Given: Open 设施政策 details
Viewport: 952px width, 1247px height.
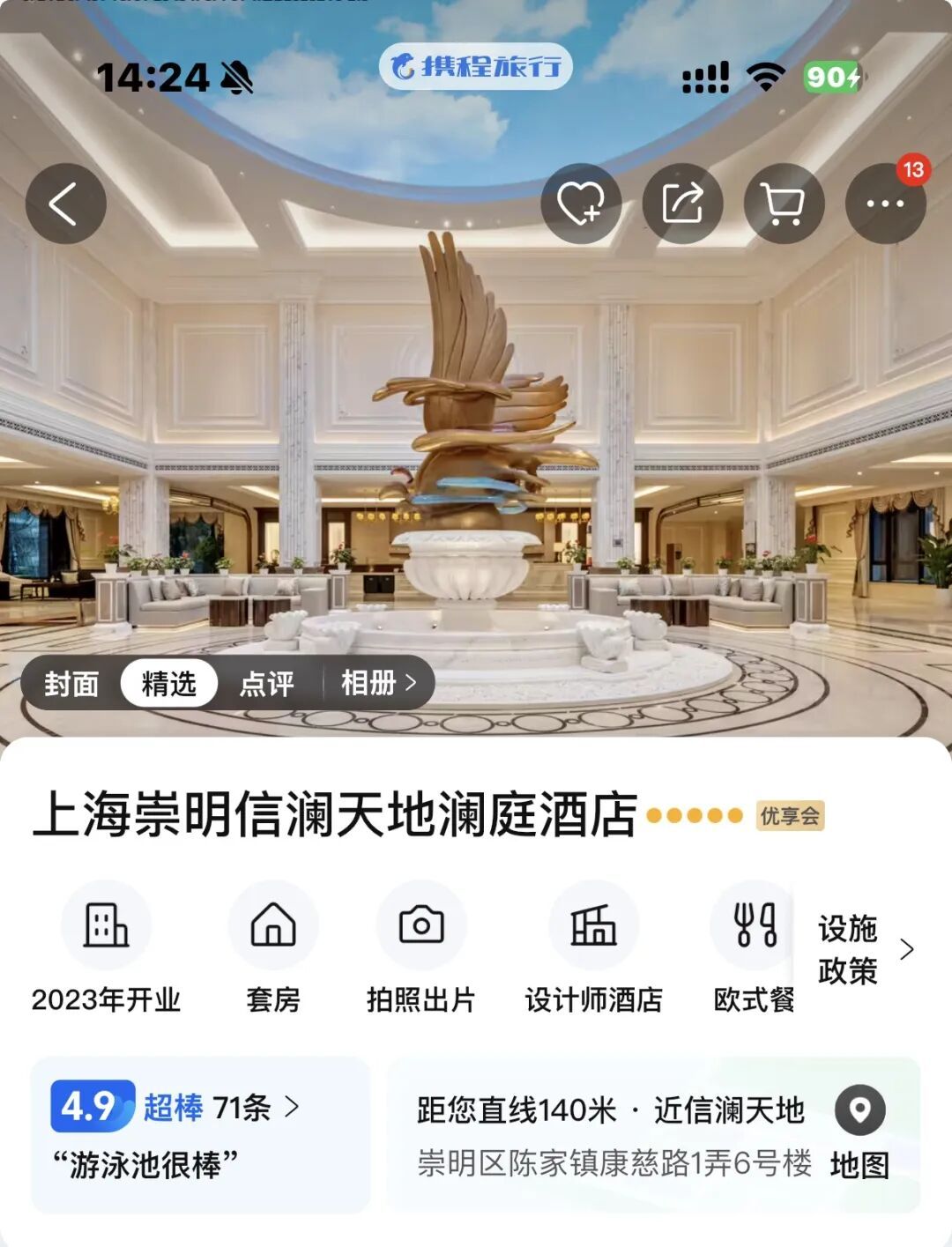Looking at the screenshot, I should [864, 949].
